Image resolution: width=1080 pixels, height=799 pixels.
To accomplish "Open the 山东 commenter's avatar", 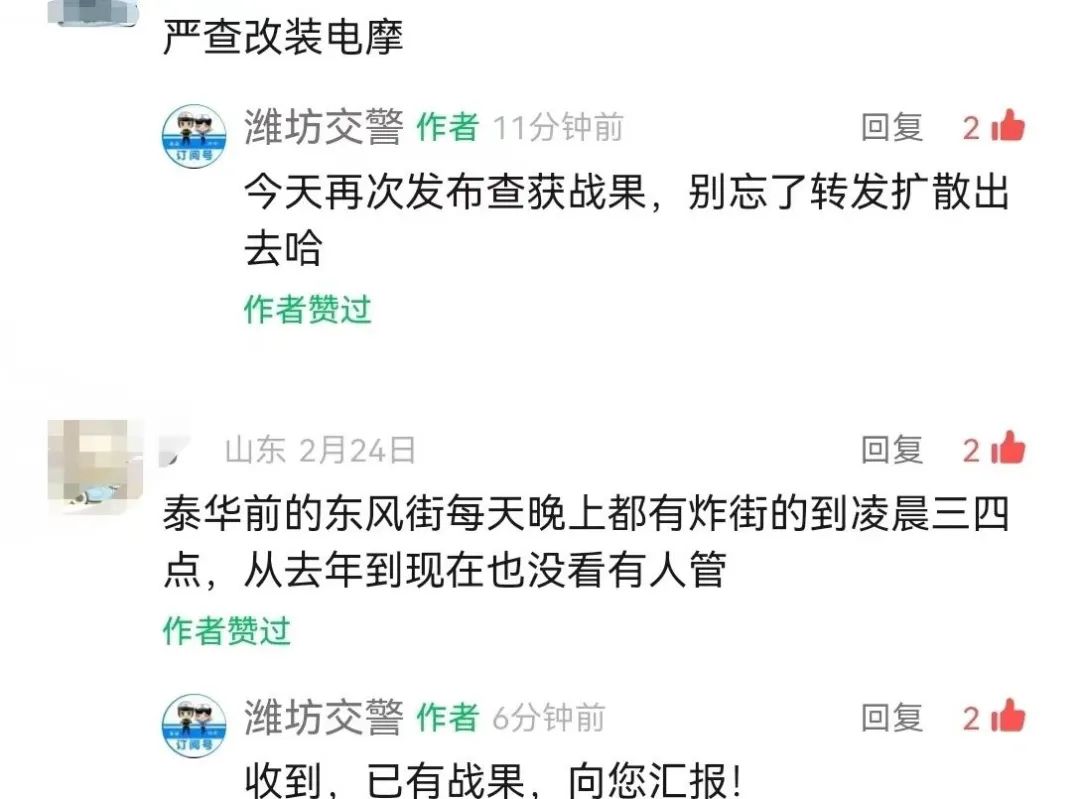I will click(95, 462).
